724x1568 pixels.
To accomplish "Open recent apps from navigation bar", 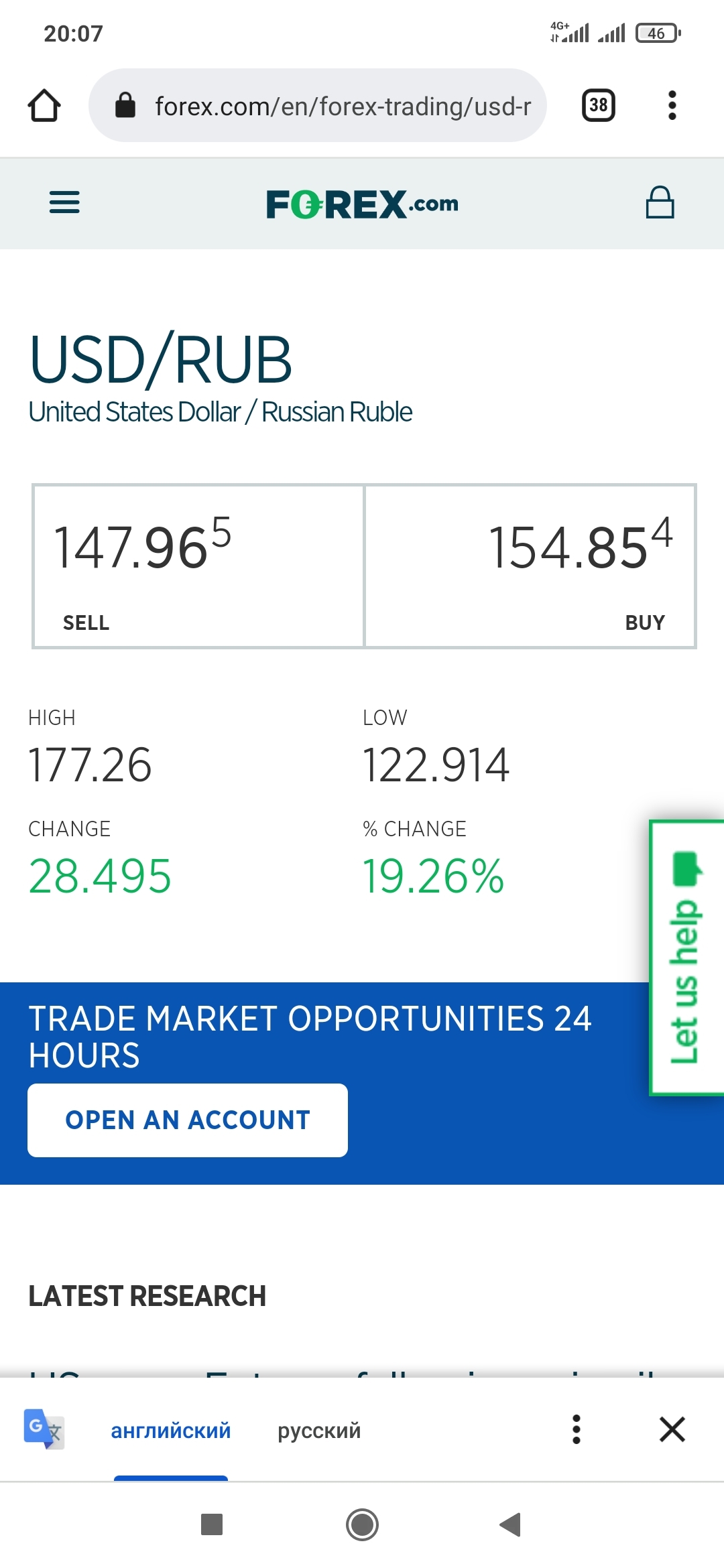I will click(212, 1524).
